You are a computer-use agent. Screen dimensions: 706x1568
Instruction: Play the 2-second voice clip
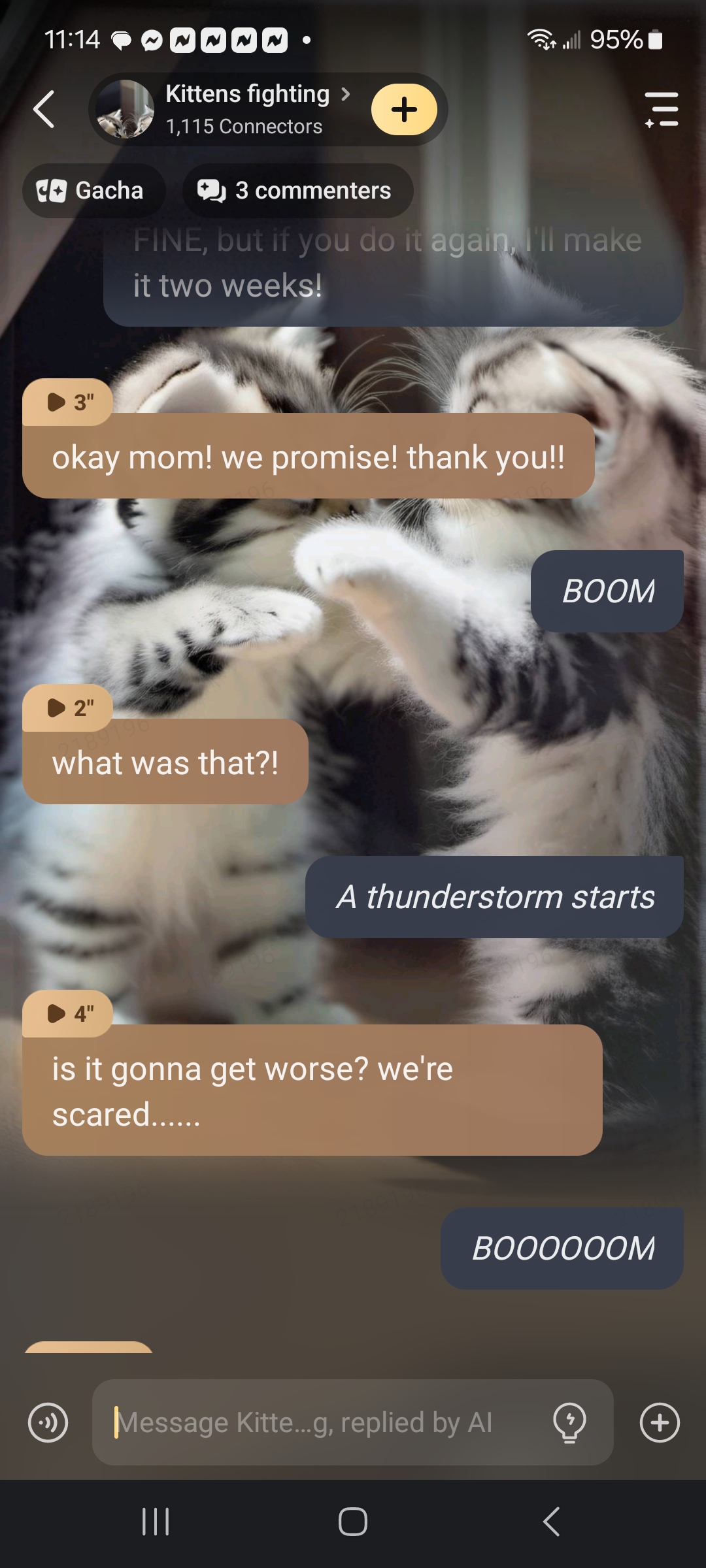pos(69,708)
